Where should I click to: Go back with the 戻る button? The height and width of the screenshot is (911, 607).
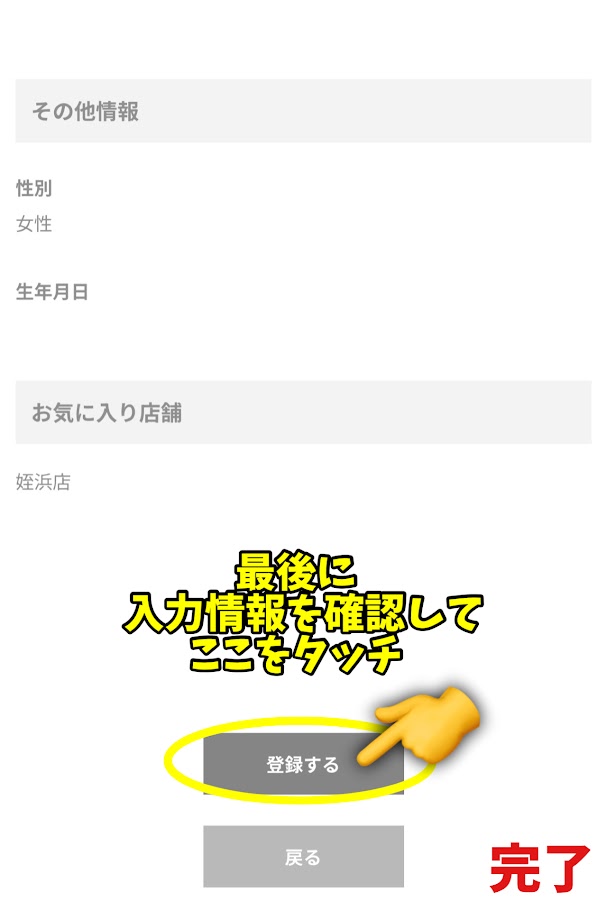303,856
